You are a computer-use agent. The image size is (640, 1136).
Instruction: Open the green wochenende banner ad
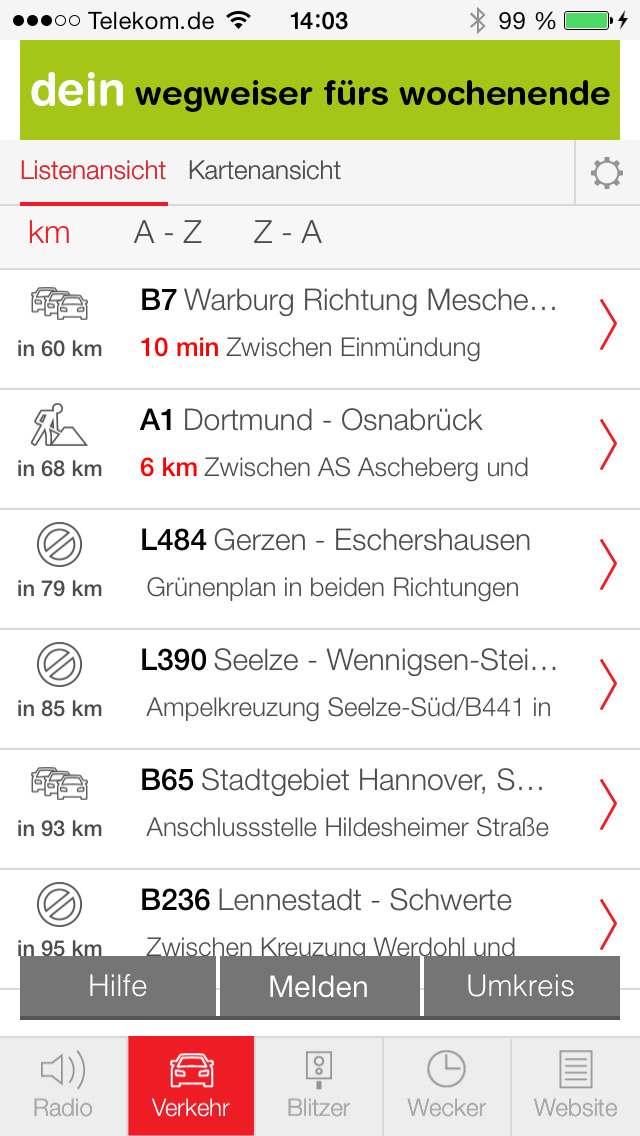pos(320,90)
